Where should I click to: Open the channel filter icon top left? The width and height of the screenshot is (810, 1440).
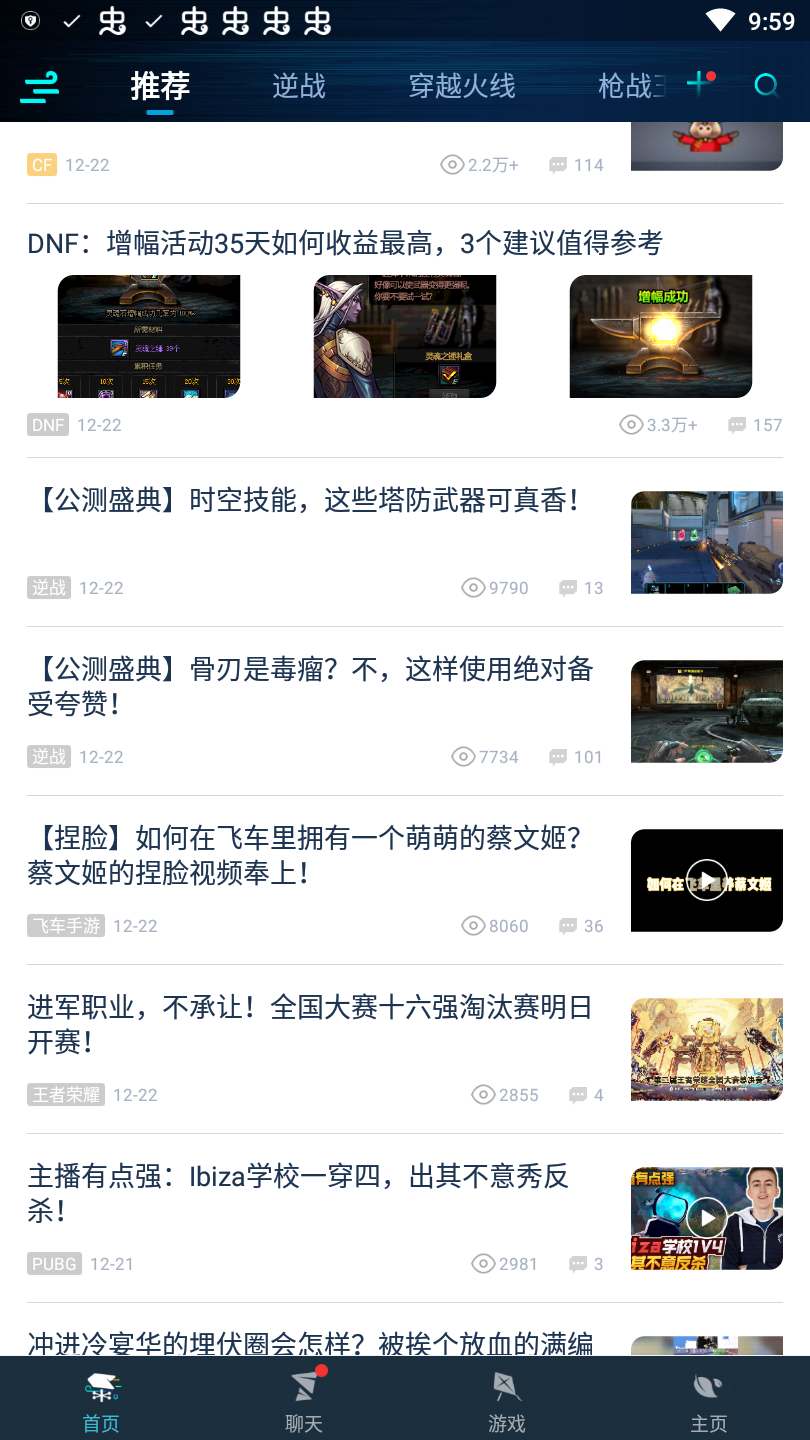(x=39, y=88)
